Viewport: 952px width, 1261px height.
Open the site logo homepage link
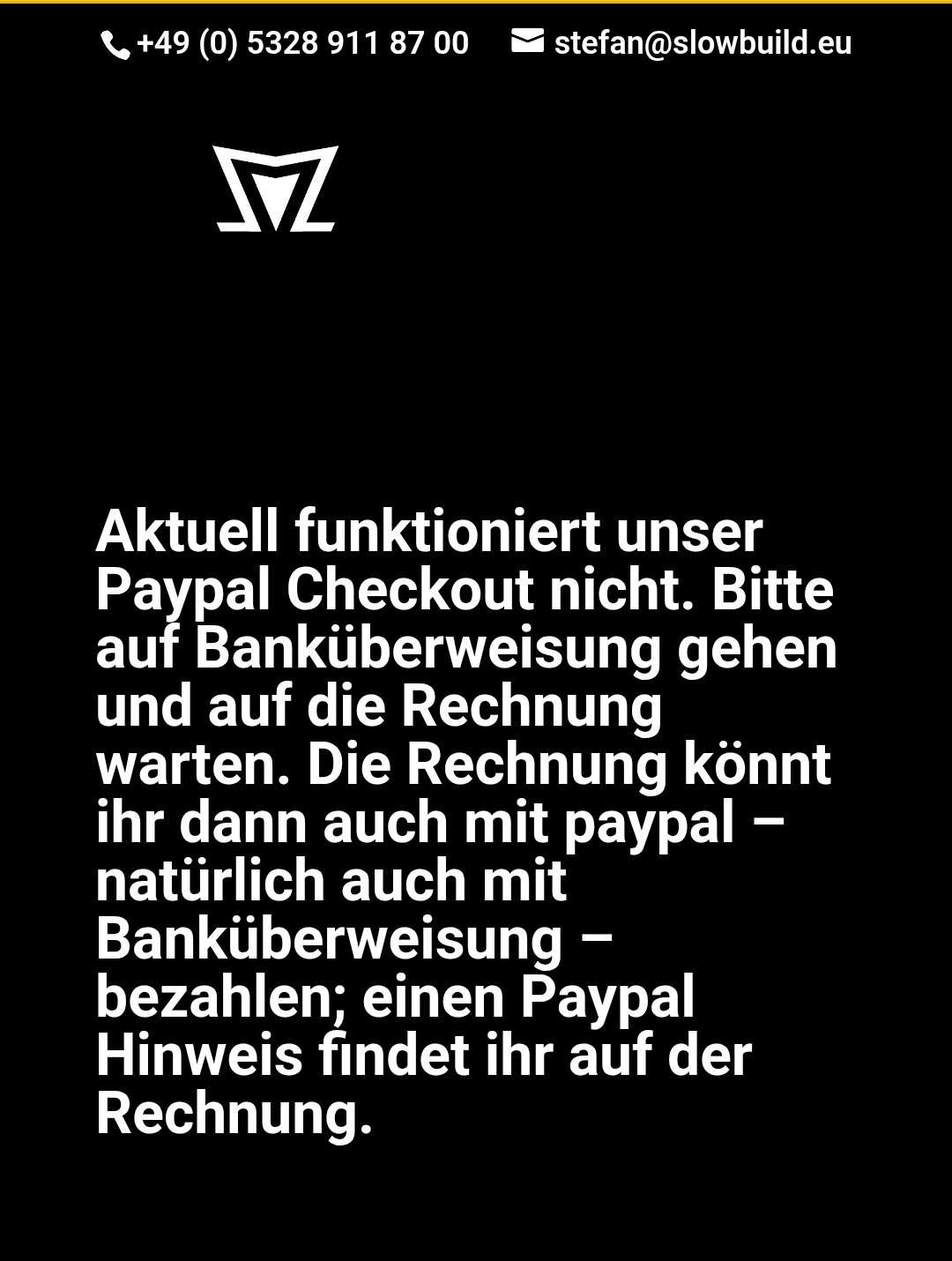(x=276, y=189)
